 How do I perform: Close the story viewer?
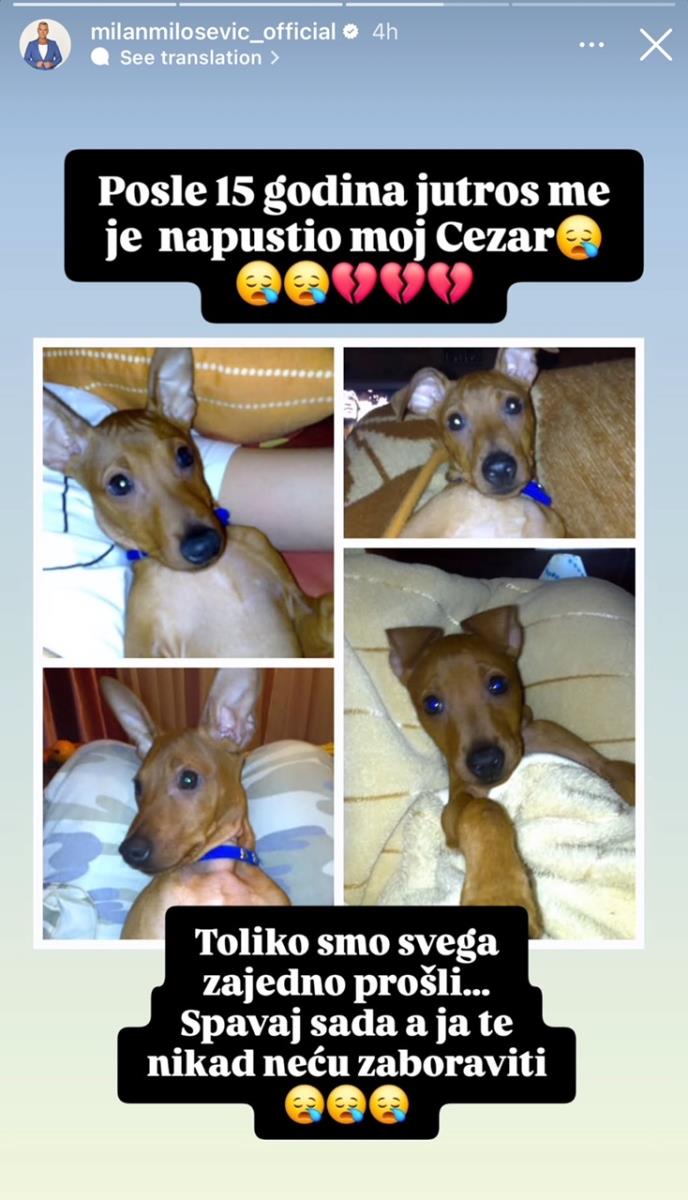tap(656, 45)
